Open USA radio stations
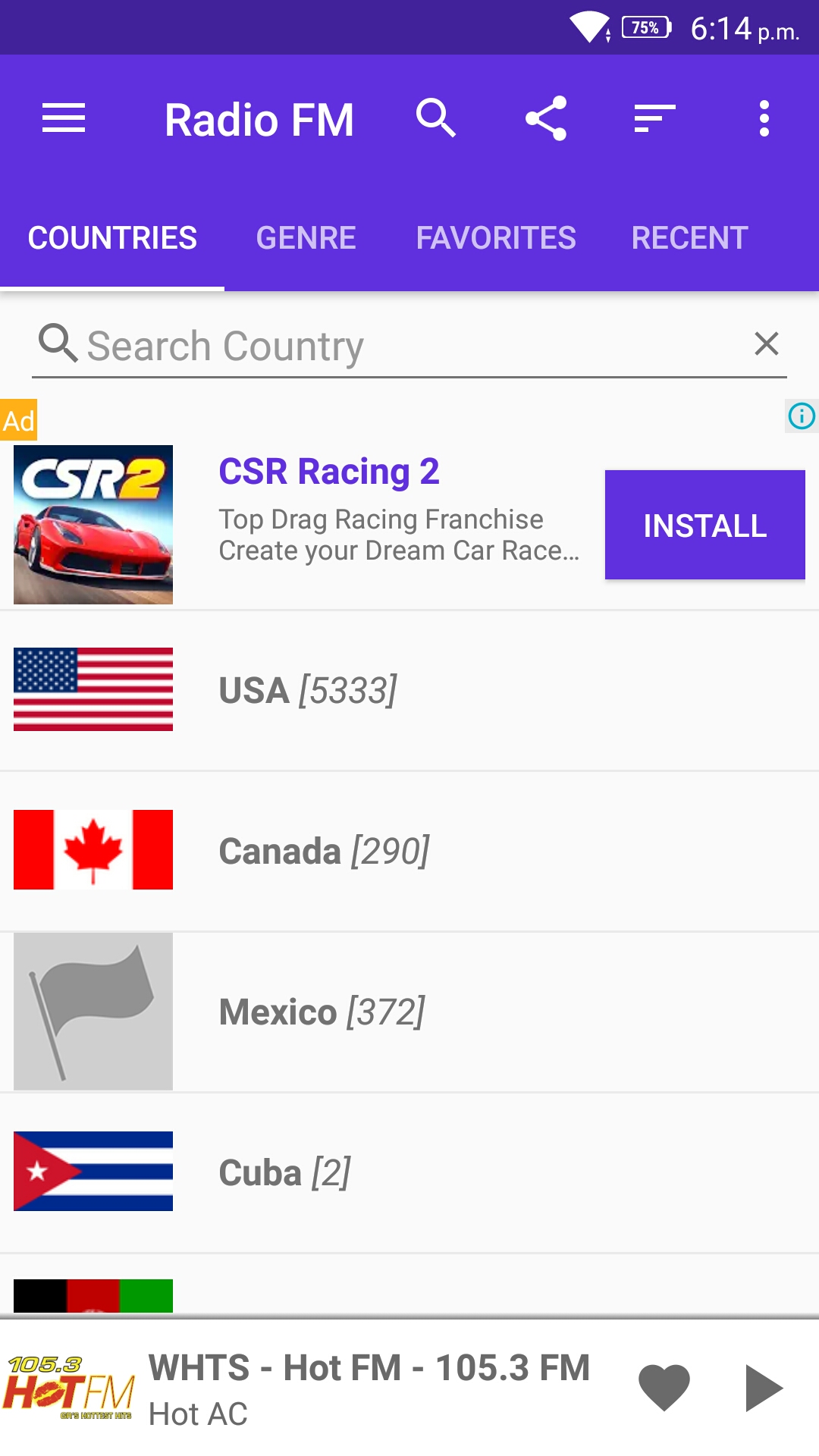Image resolution: width=819 pixels, height=1456 pixels. pos(409,690)
